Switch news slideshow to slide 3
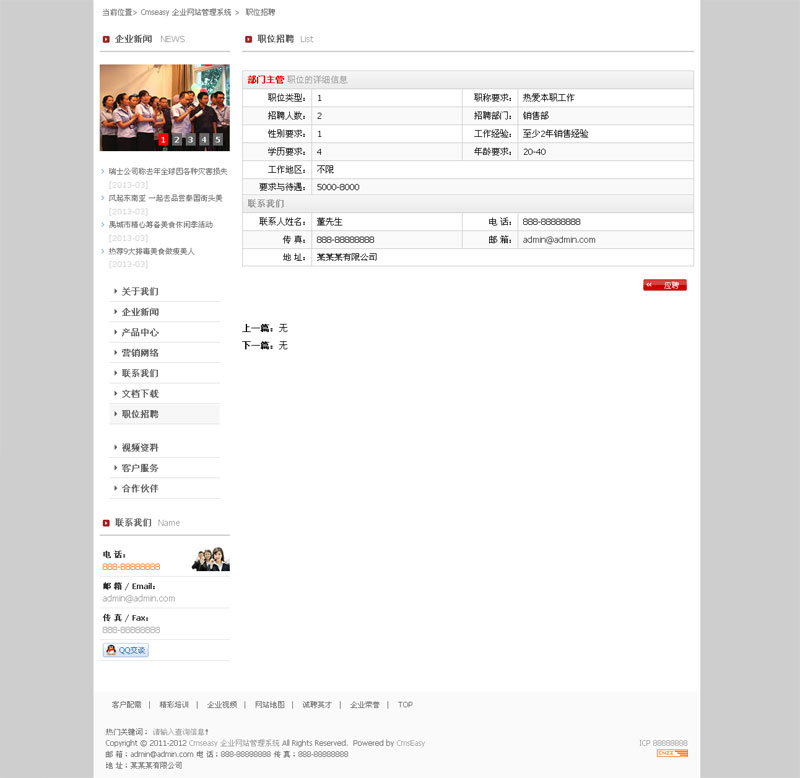This screenshot has width=800, height=778. click(x=190, y=140)
